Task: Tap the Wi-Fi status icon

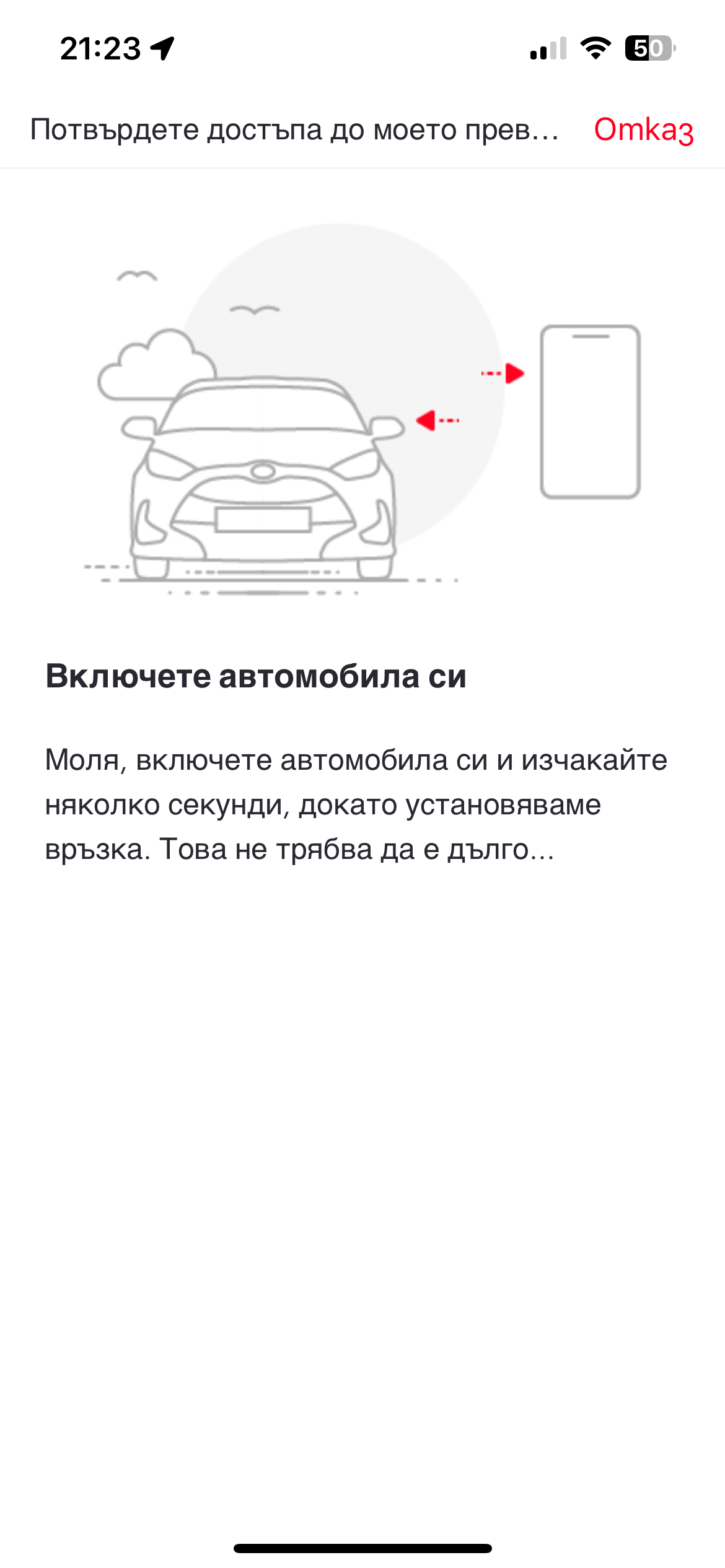Action: (595, 48)
